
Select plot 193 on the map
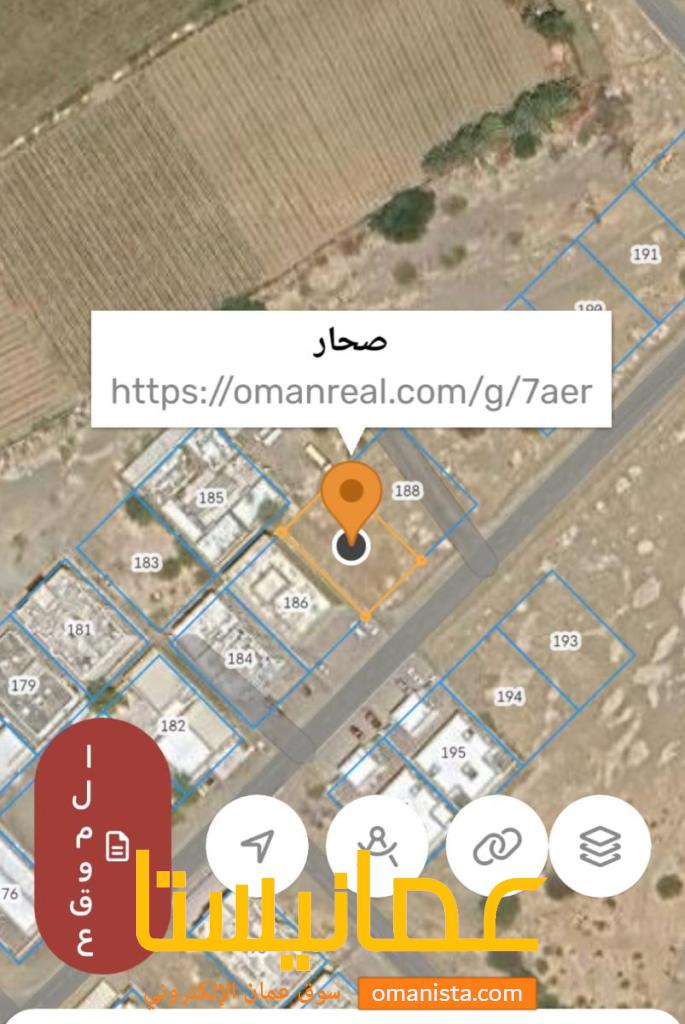click(x=565, y=640)
